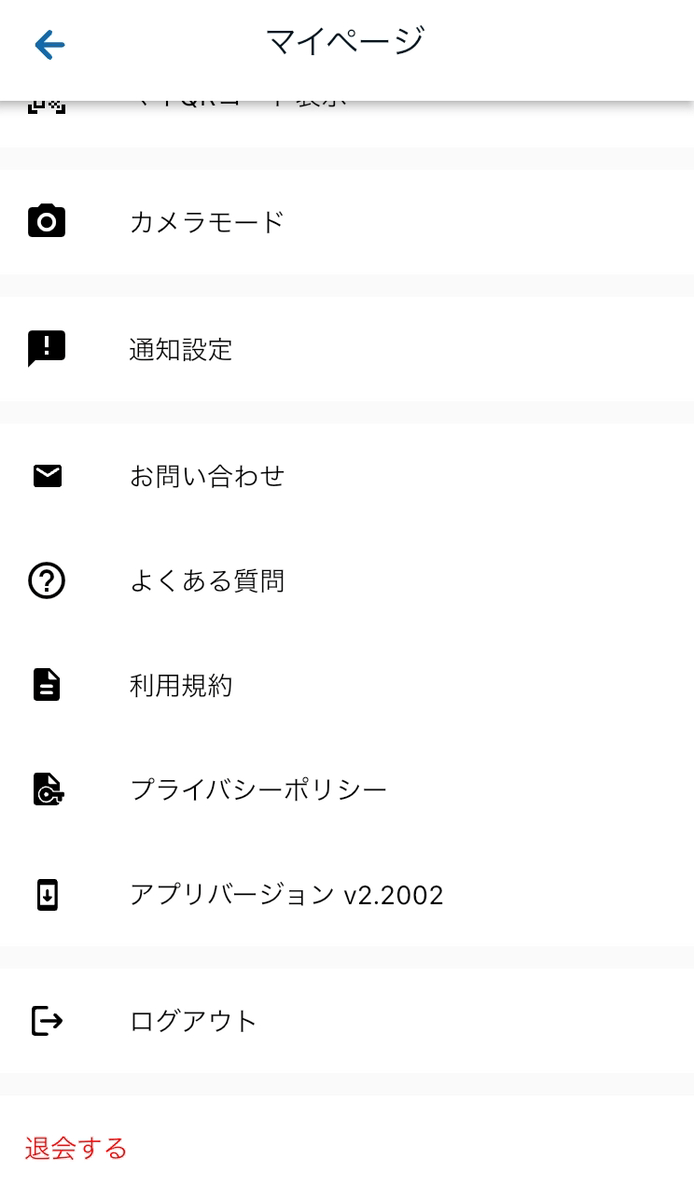This screenshot has width=694, height=1200.
Task: Tap the red 退会する link
Action: coord(76,1148)
